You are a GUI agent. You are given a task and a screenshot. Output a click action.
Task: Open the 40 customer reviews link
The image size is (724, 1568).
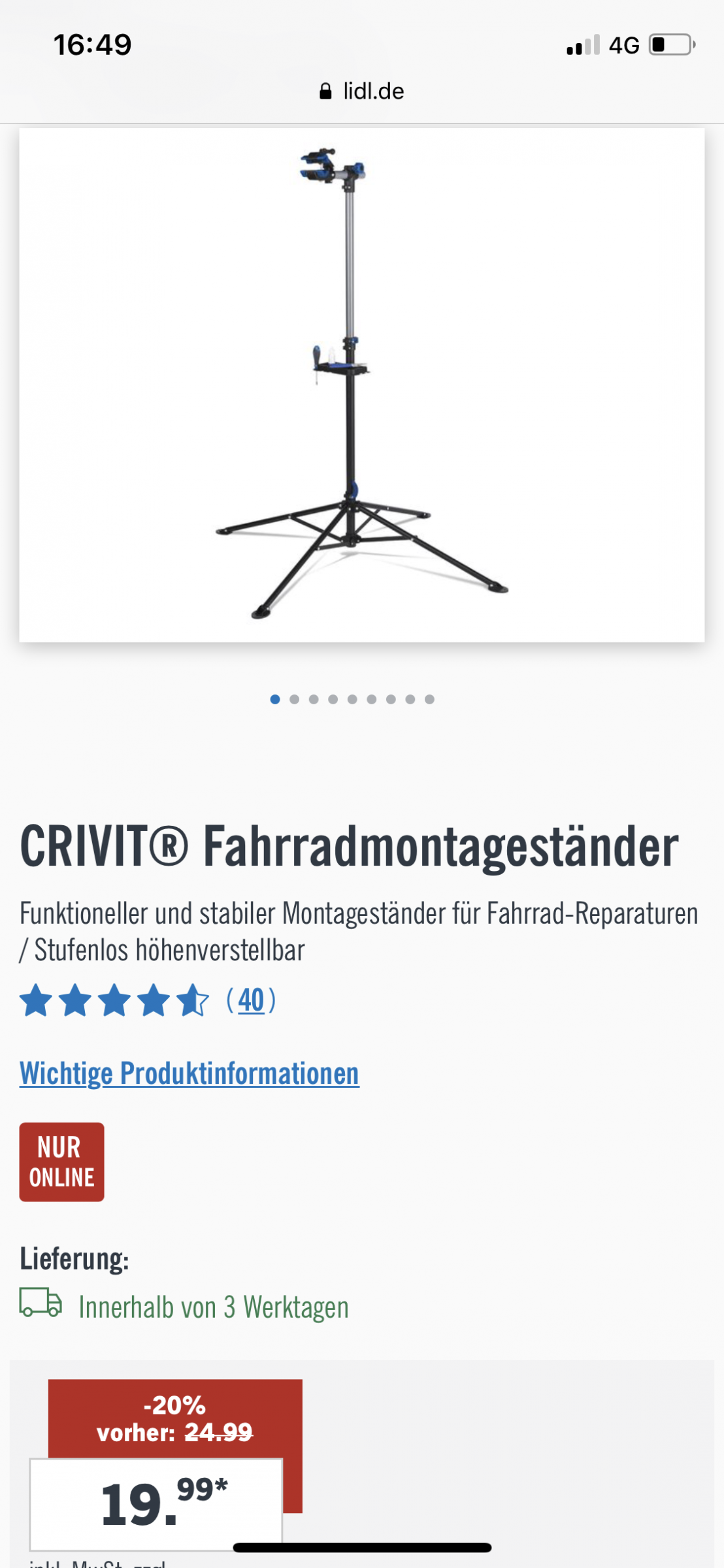pos(251,1000)
